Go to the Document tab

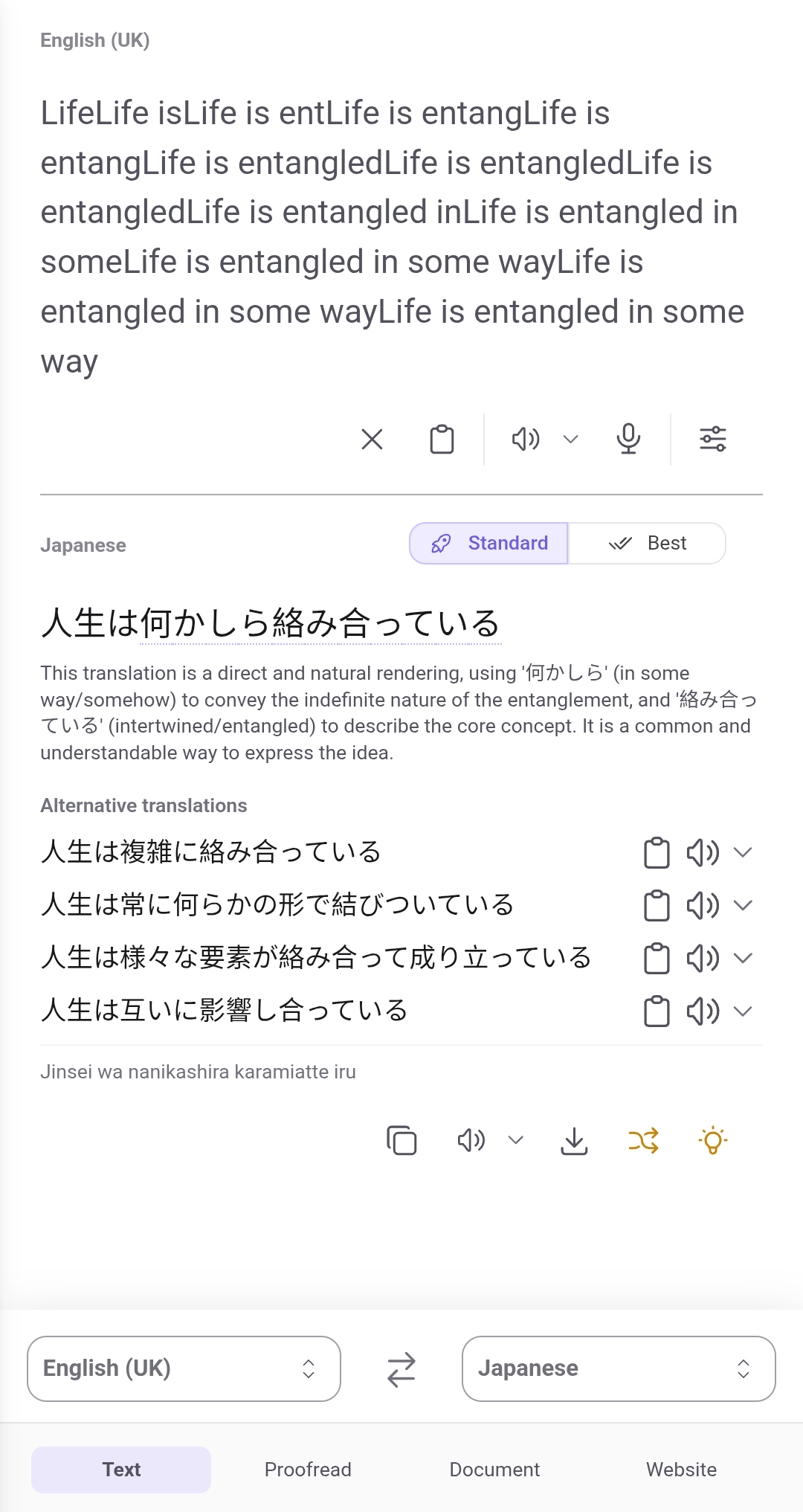pyautogui.click(x=494, y=1470)
